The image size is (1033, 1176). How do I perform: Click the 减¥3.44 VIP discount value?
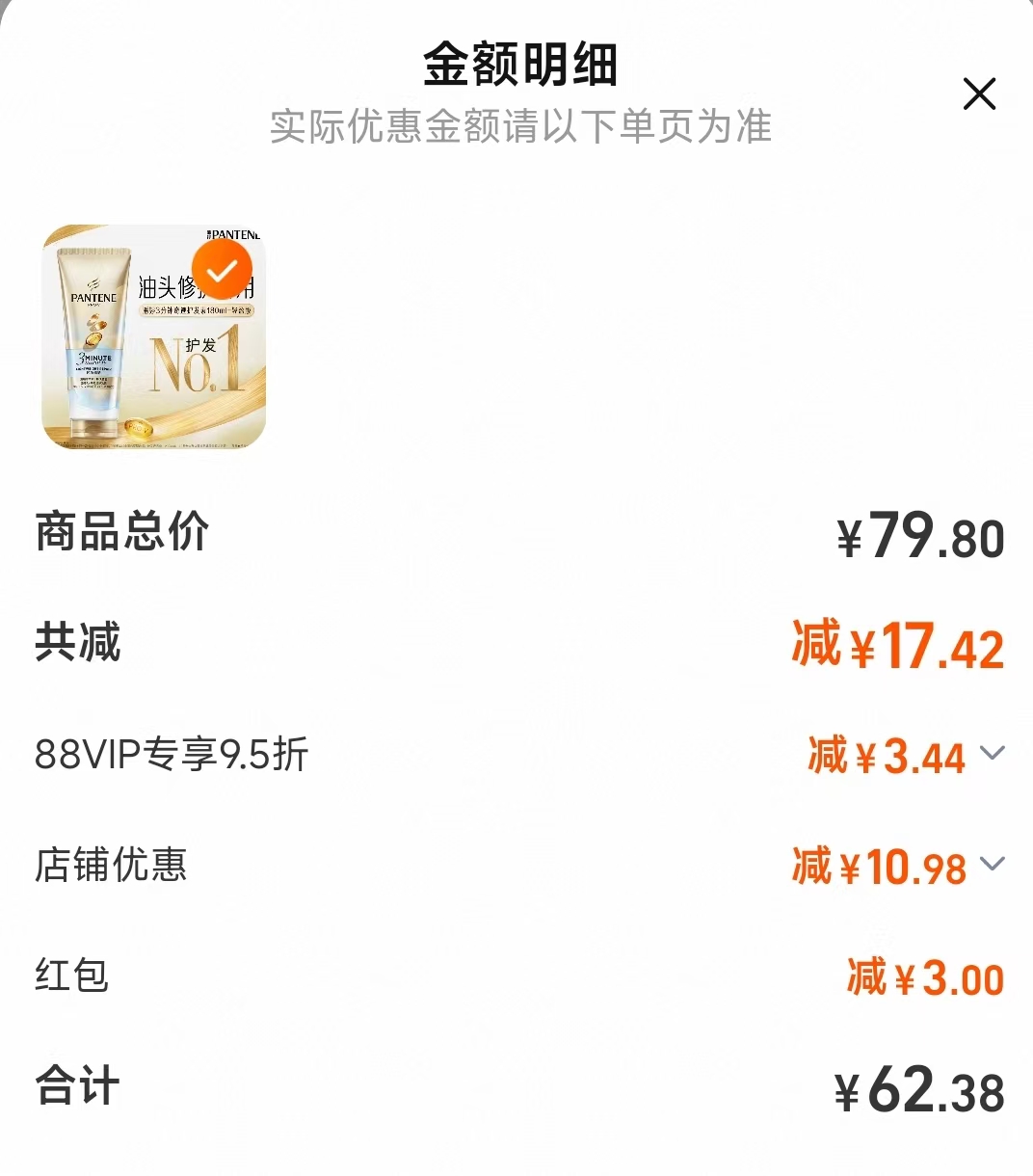(885, 756)
